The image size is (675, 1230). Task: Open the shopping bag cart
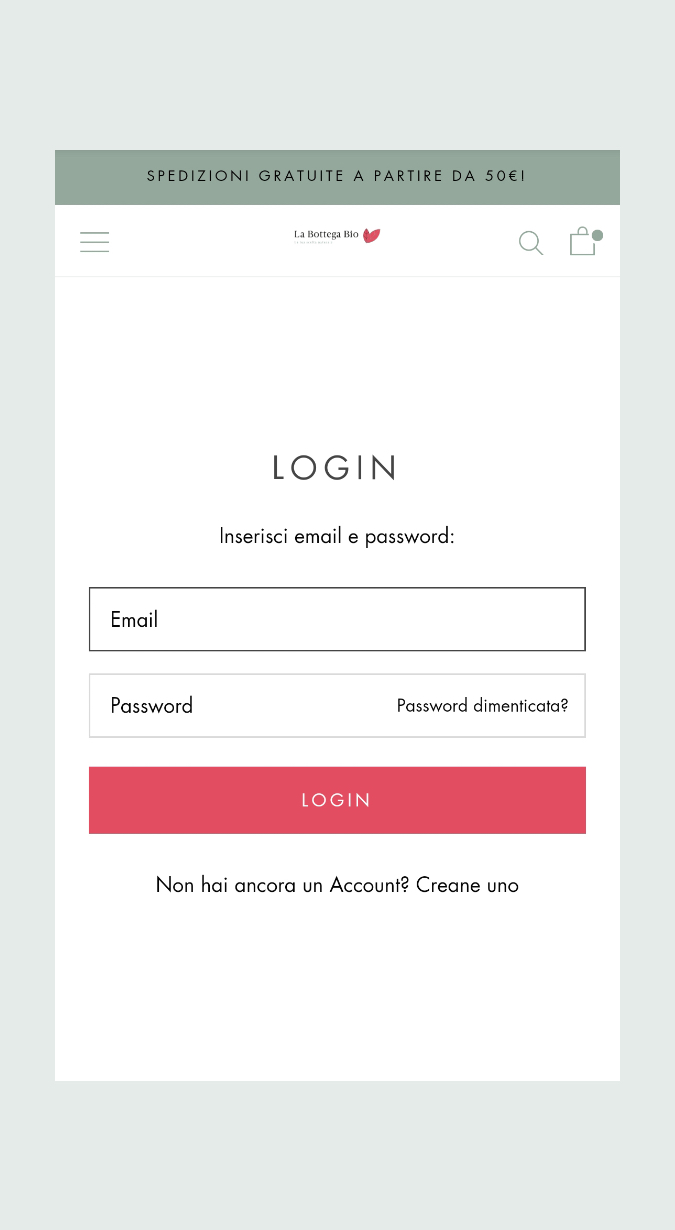pos(584,241)
